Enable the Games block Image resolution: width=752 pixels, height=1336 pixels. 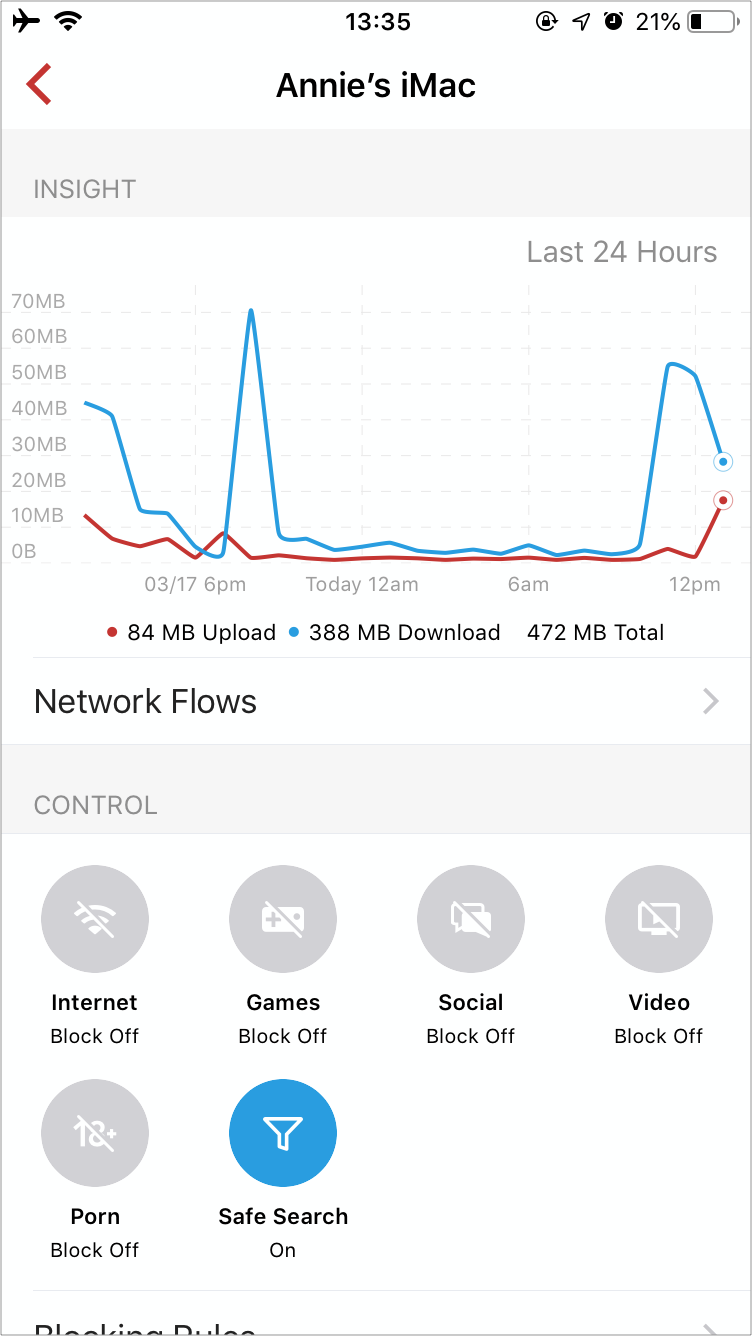tap(283, 919)
